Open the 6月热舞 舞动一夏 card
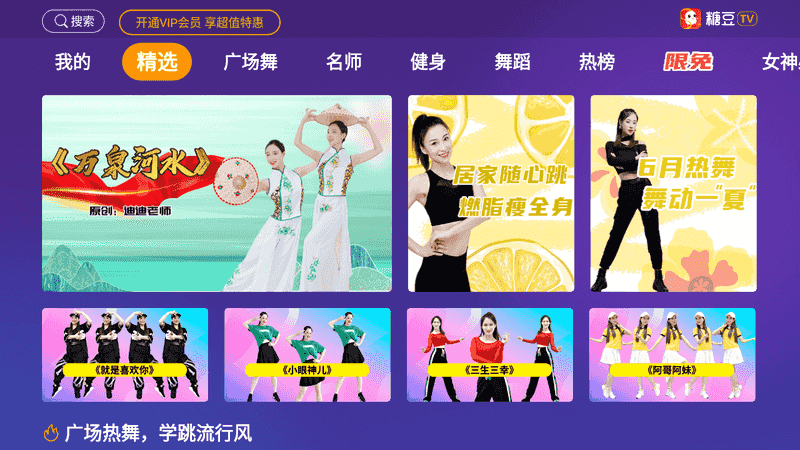Image resolution: width=800 pixels, height=450 pixels. point(673,193)
